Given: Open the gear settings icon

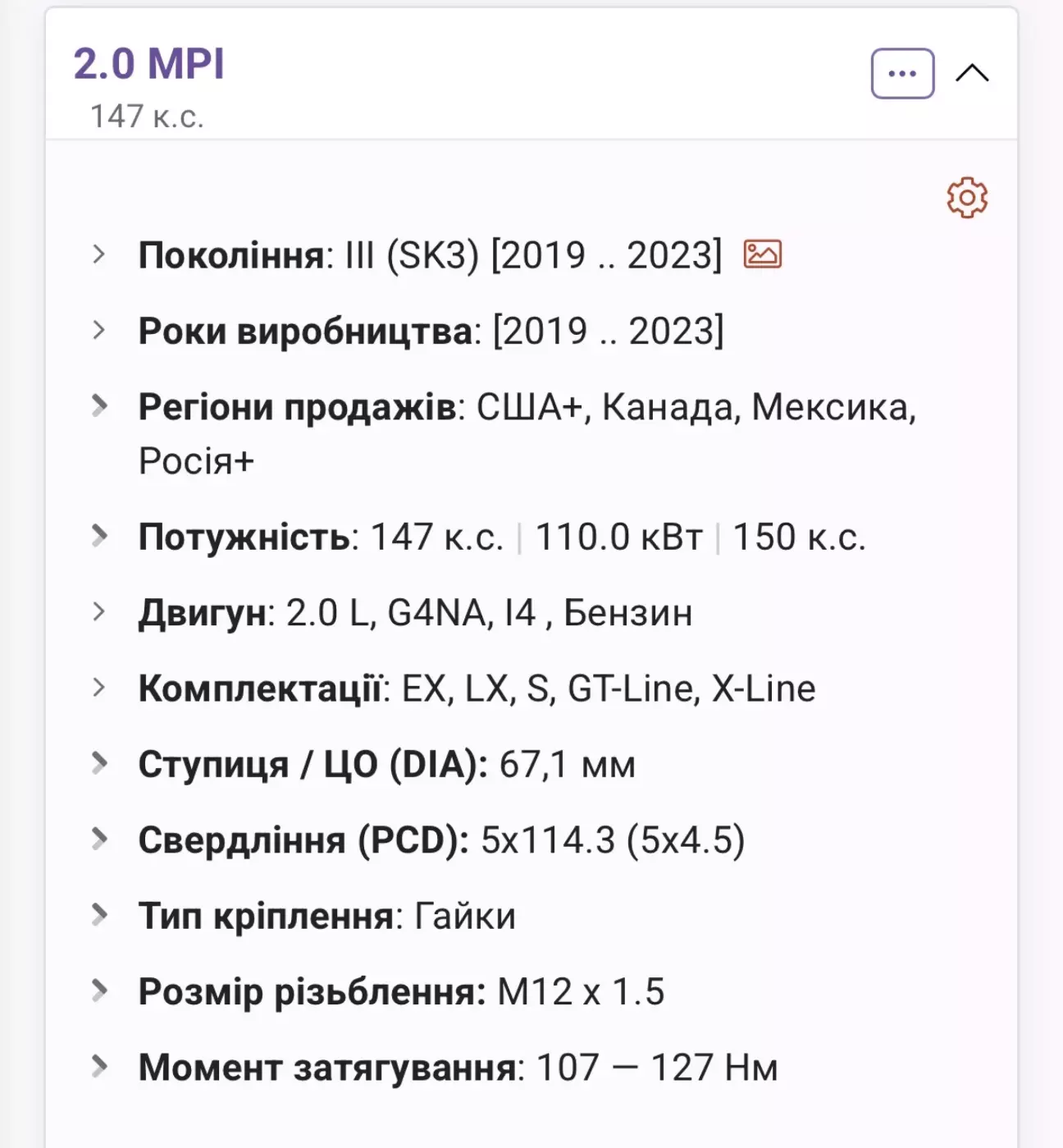Looking at the screenshot, I should pyautogui.click(x=967, y=198).
